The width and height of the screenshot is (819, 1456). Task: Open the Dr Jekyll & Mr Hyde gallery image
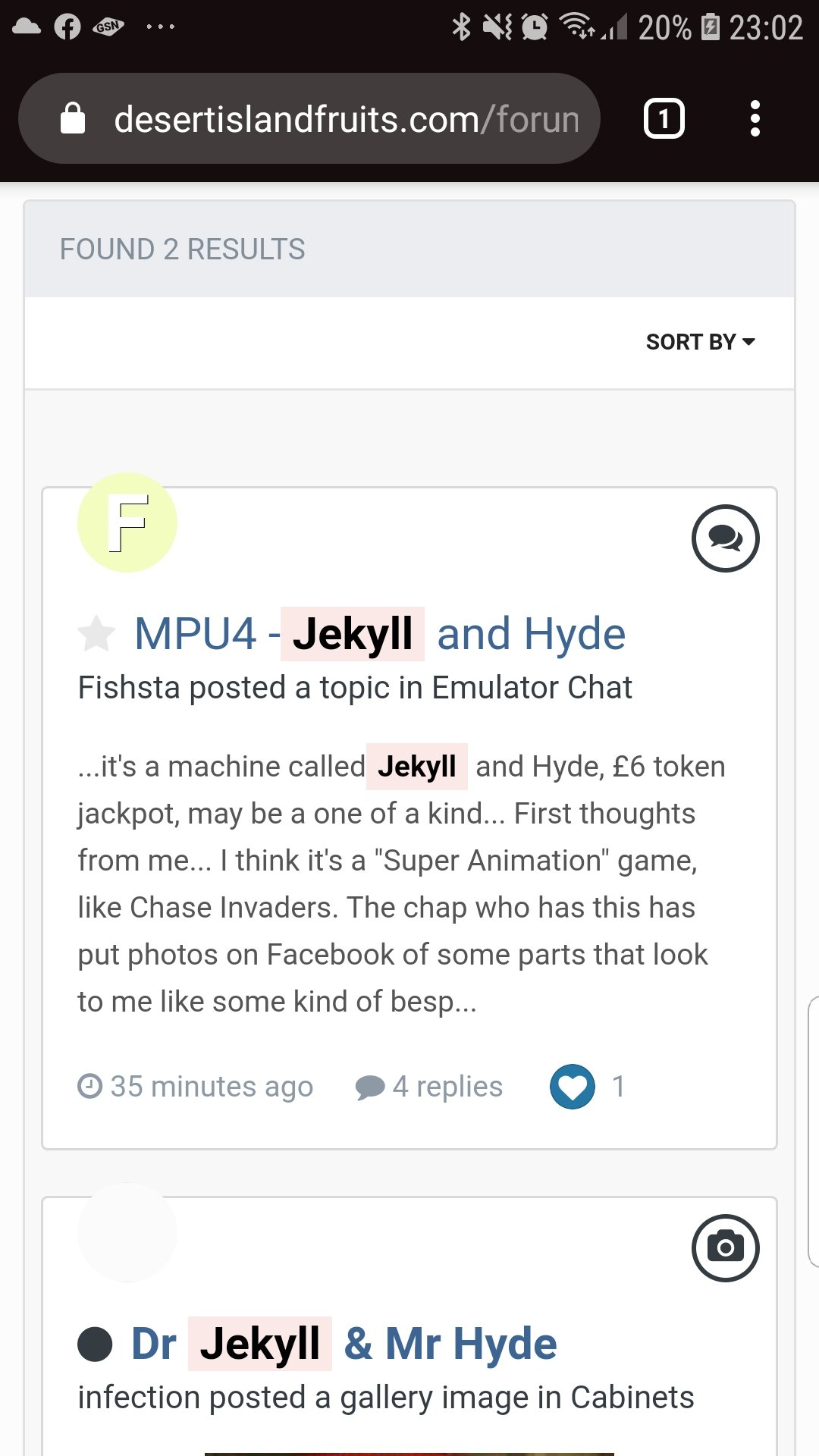pyautogui.click(x=344, y=1344)
